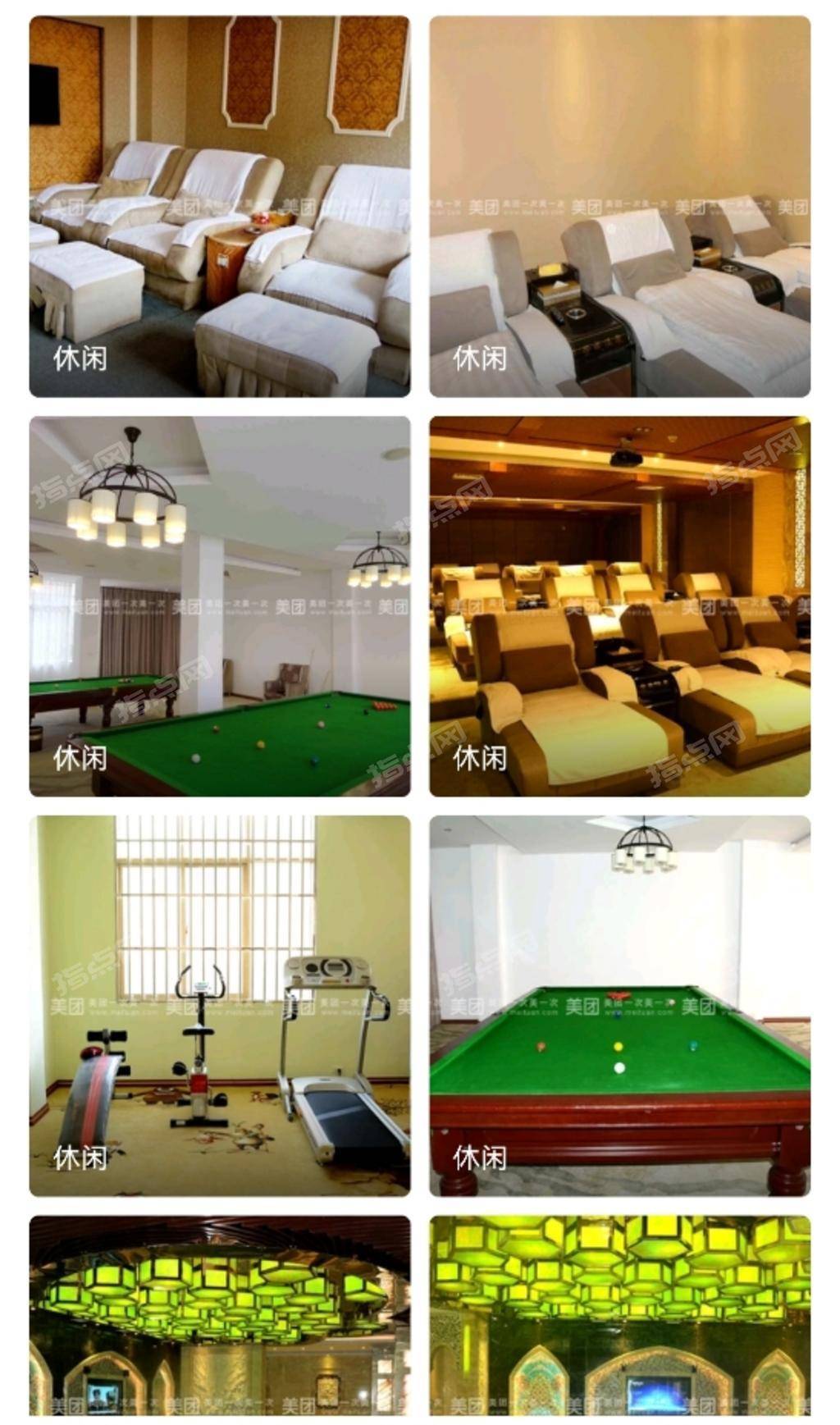Open the single snooker table close-up photo
The width and height of the screenshot is (840, 1425).
(x=619, y=1006)
